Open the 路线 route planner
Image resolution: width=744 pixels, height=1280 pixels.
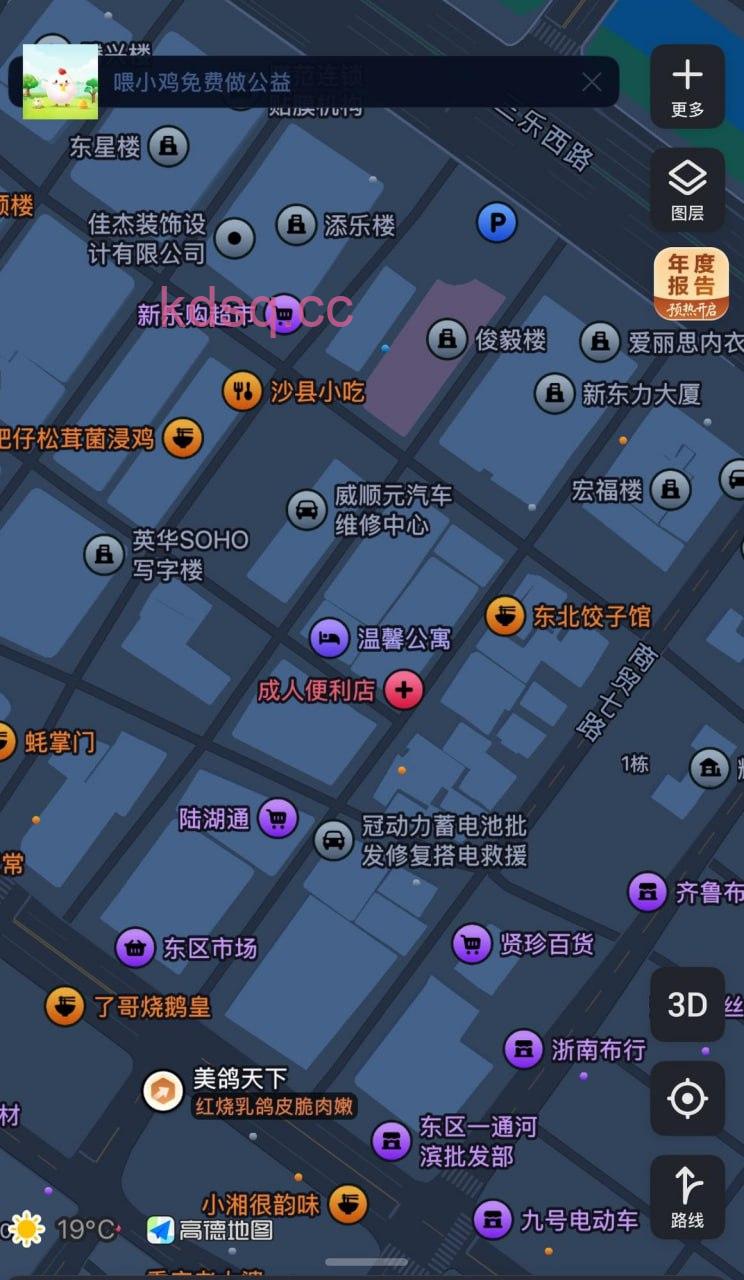687,1197
